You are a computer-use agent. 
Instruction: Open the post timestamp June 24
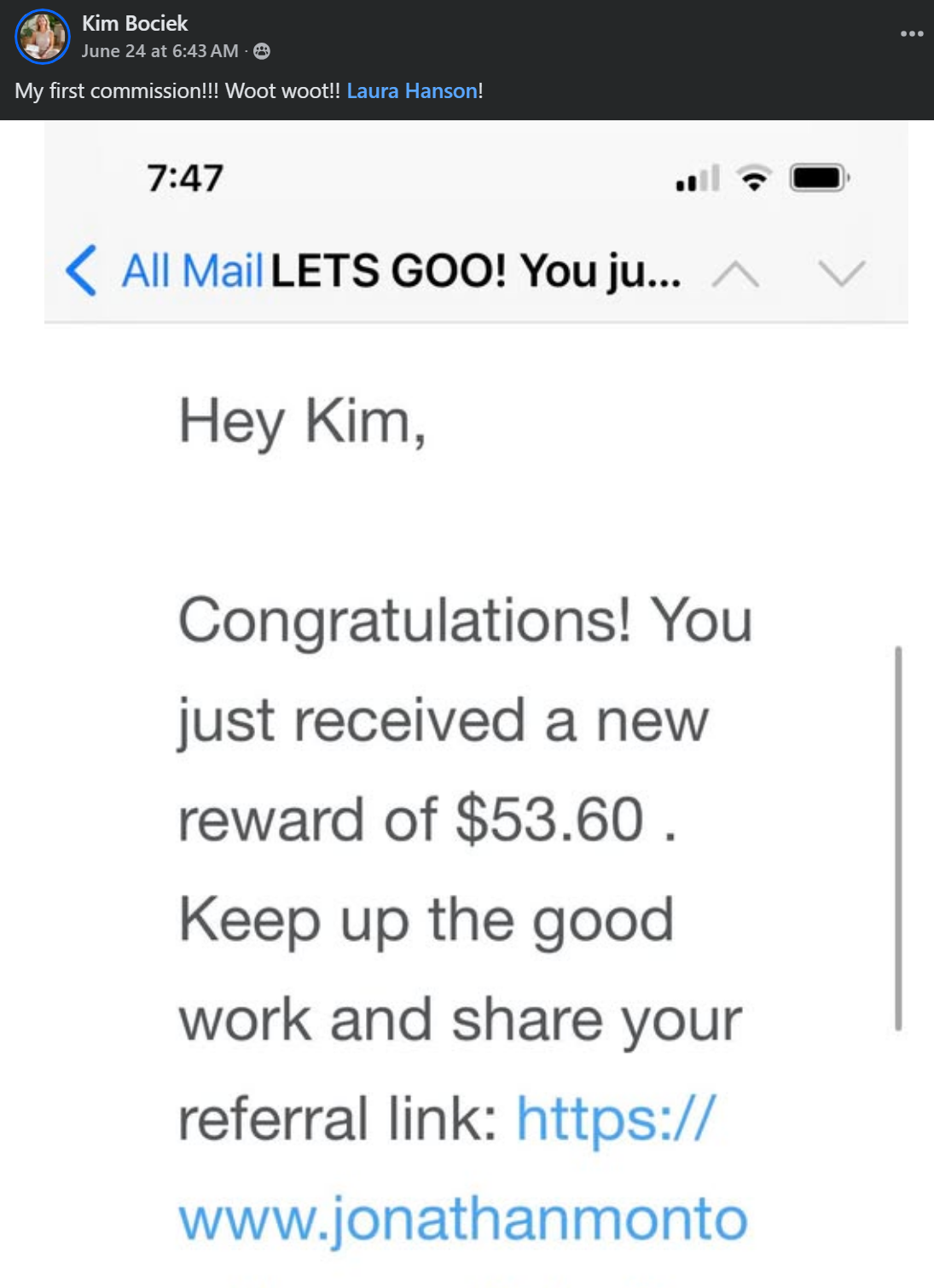coord(160,51)
